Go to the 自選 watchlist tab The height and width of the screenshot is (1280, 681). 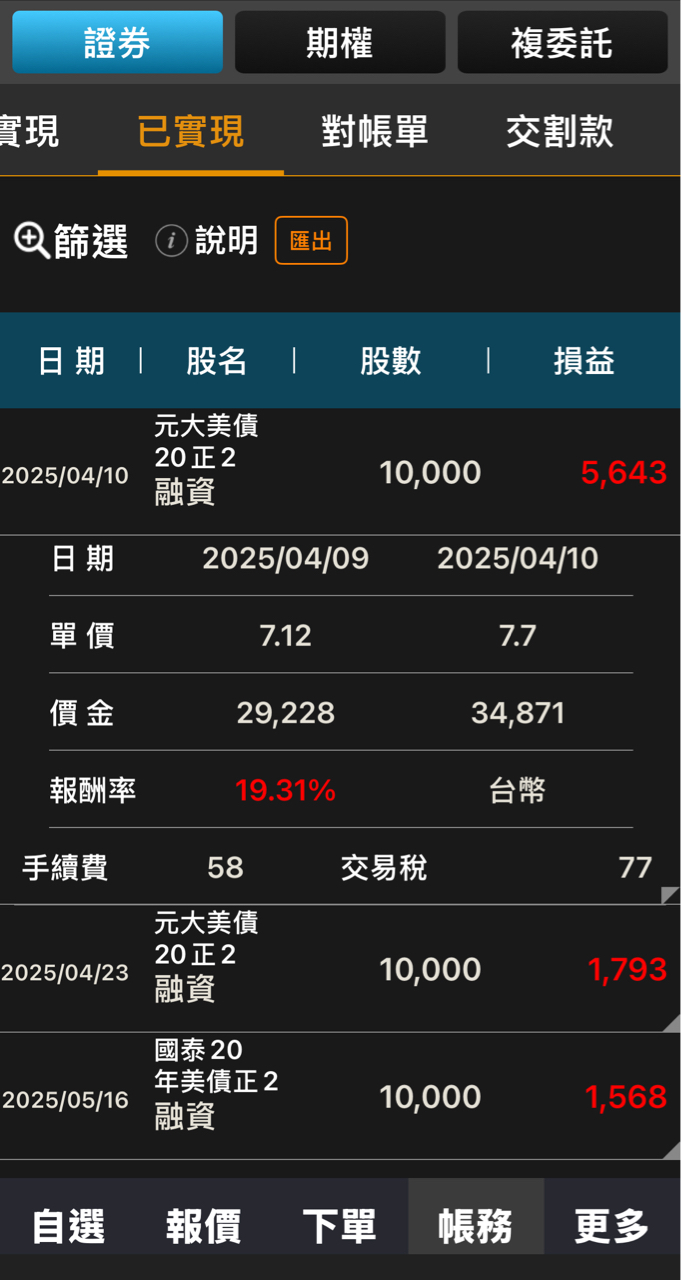point(68,1226)
